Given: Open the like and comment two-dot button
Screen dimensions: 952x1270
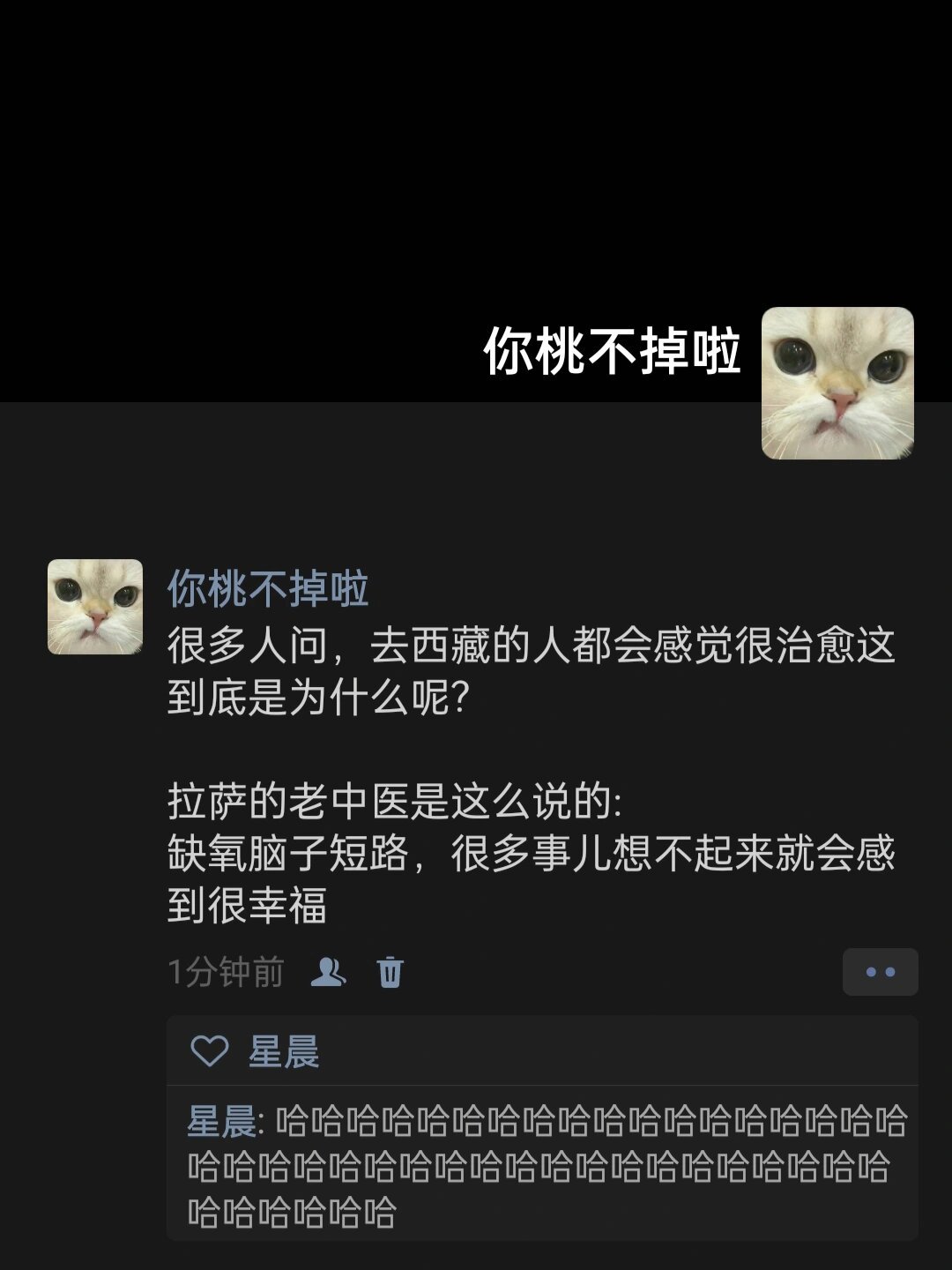Looking at the screenshot, I should point(880,972).
